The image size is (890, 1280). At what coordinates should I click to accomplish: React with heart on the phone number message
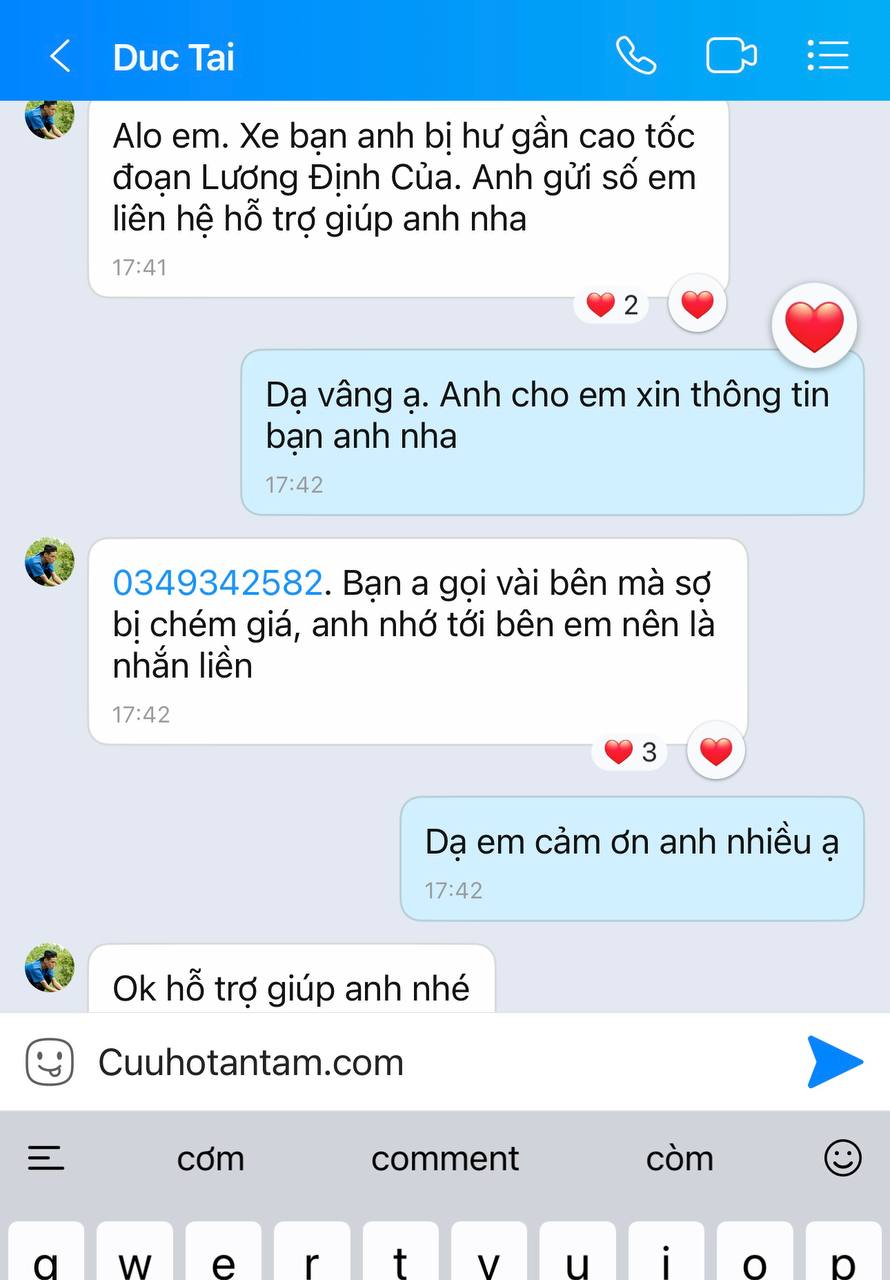(x=716, y=751)
